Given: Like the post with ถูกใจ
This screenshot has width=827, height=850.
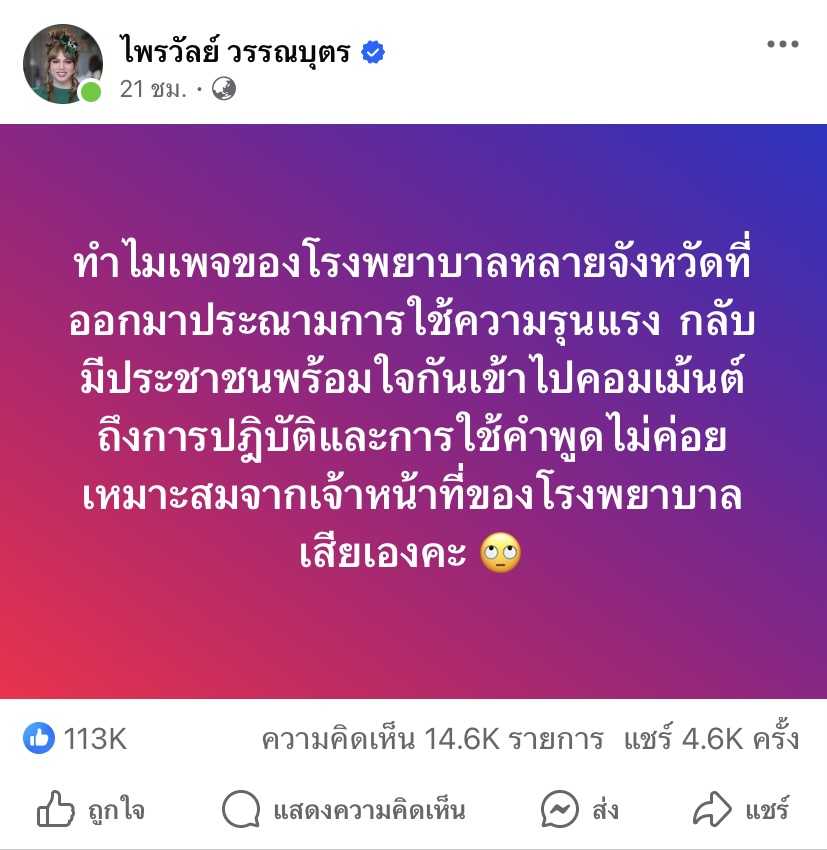Looking at the screenshot, I should (x=91, y=809).
